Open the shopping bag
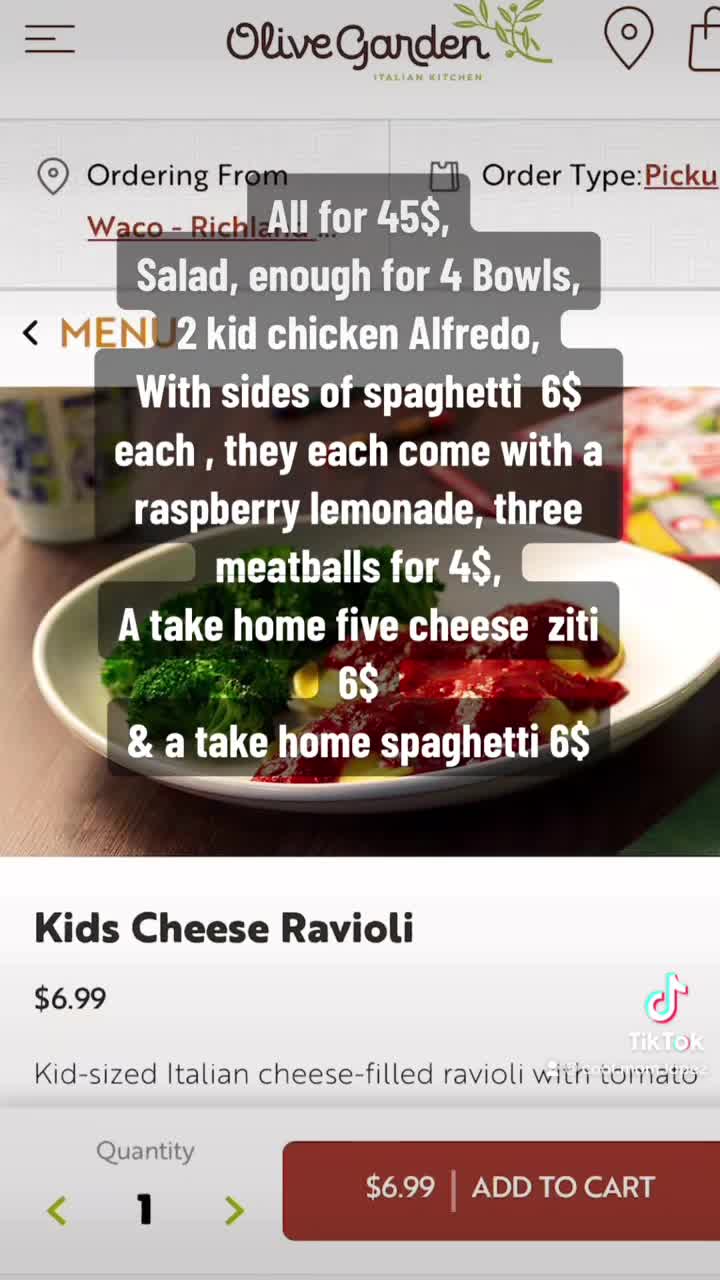720x1280 pixels. [x=705, y=40]
